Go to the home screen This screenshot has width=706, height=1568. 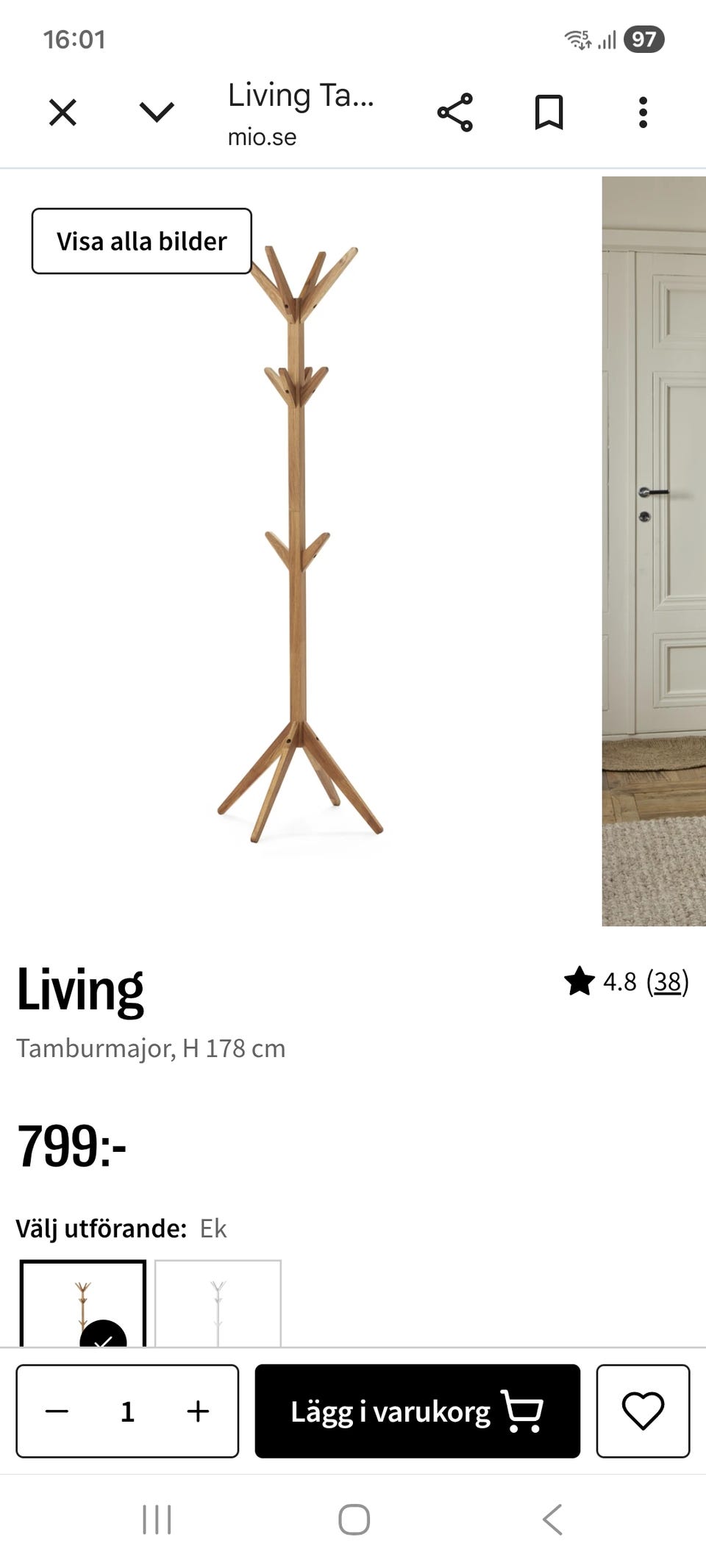click(354, 1519)
